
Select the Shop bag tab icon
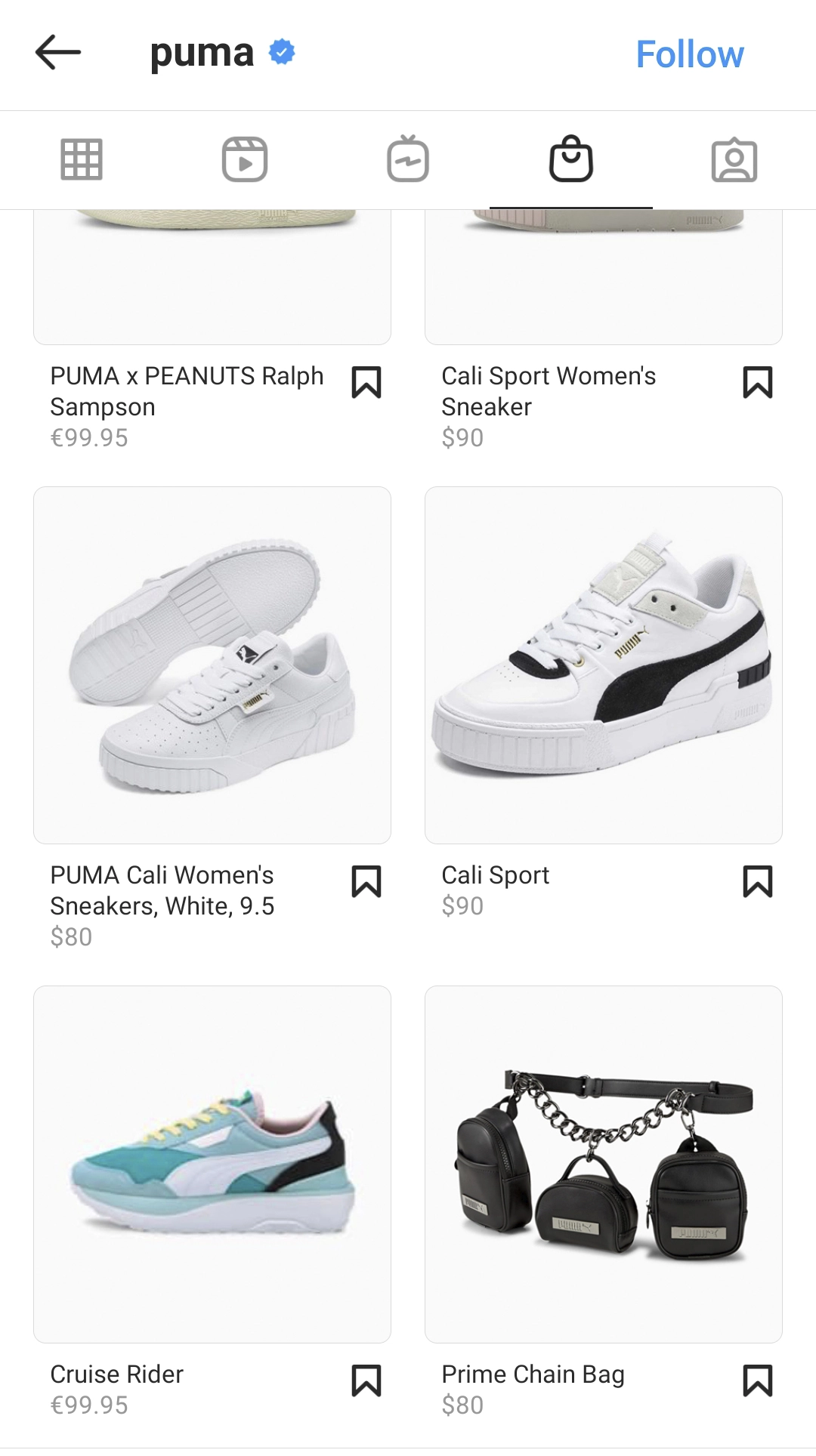pyautogui.click(x=572, y=159)
